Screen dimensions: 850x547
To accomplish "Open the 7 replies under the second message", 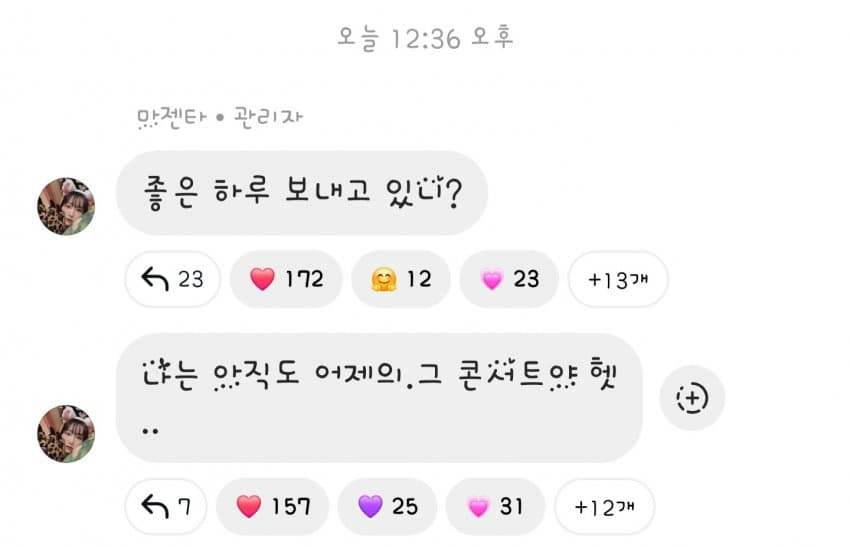I will [x=166, y=507].
